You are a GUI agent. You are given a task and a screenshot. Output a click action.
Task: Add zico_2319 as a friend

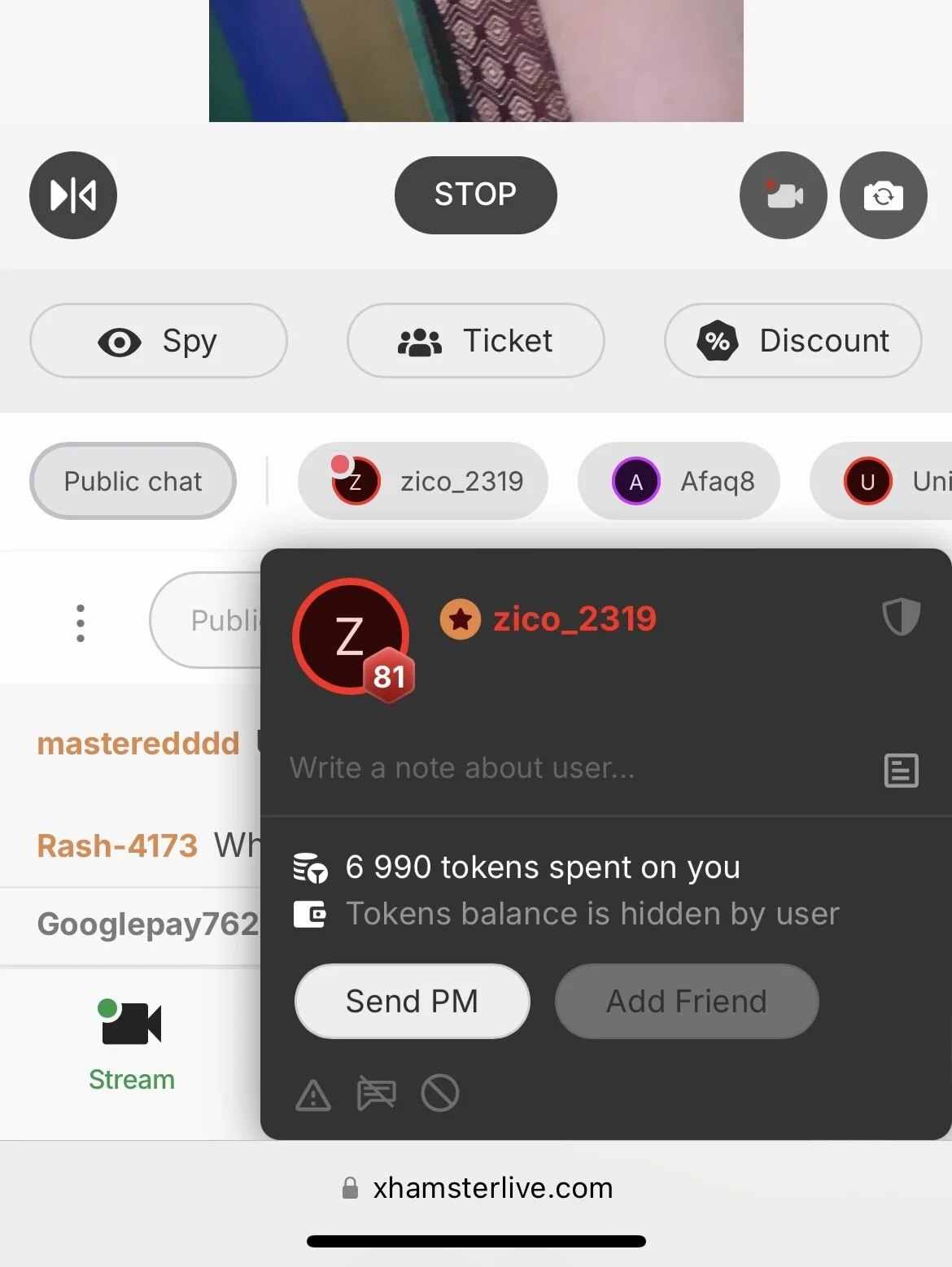(686, 1001)
